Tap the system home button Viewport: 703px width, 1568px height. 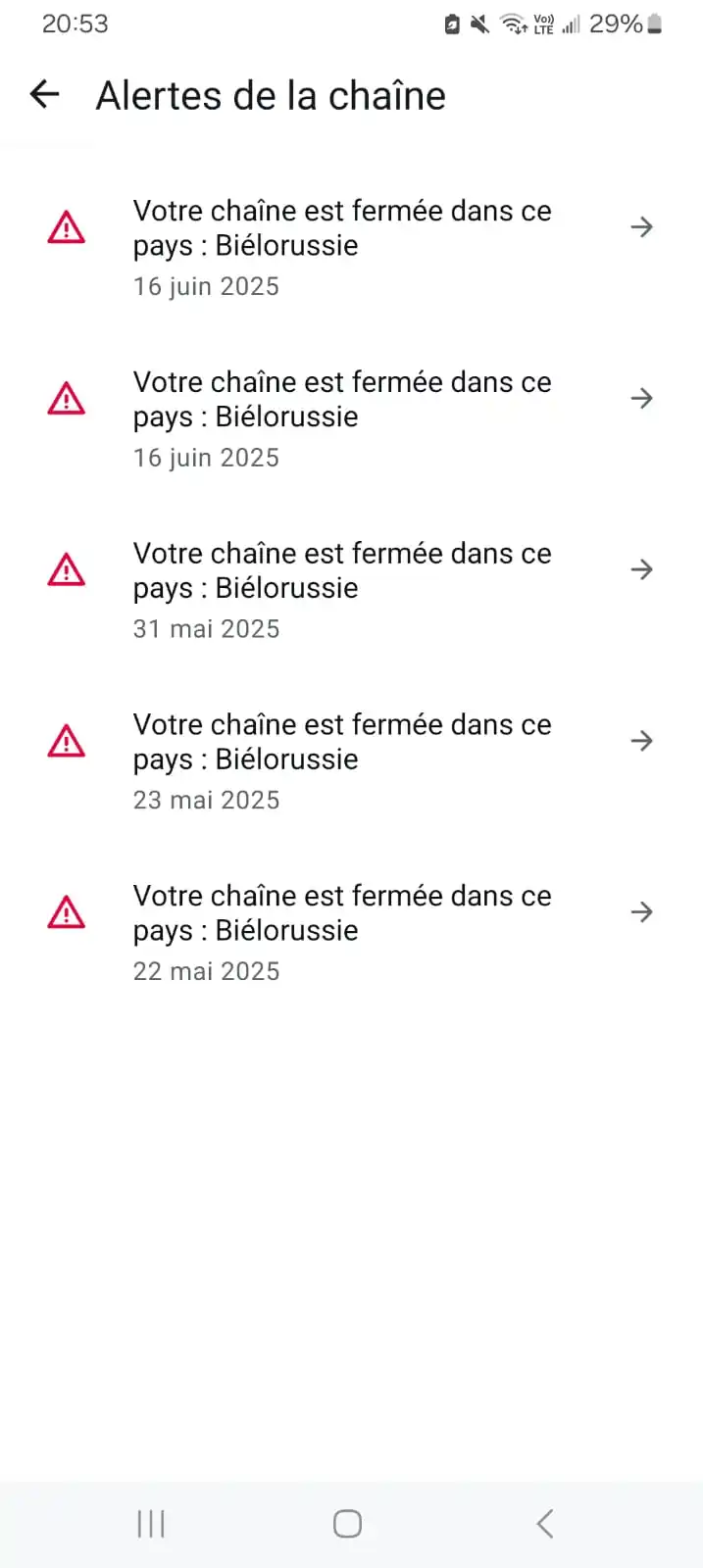pos(347,1524)
